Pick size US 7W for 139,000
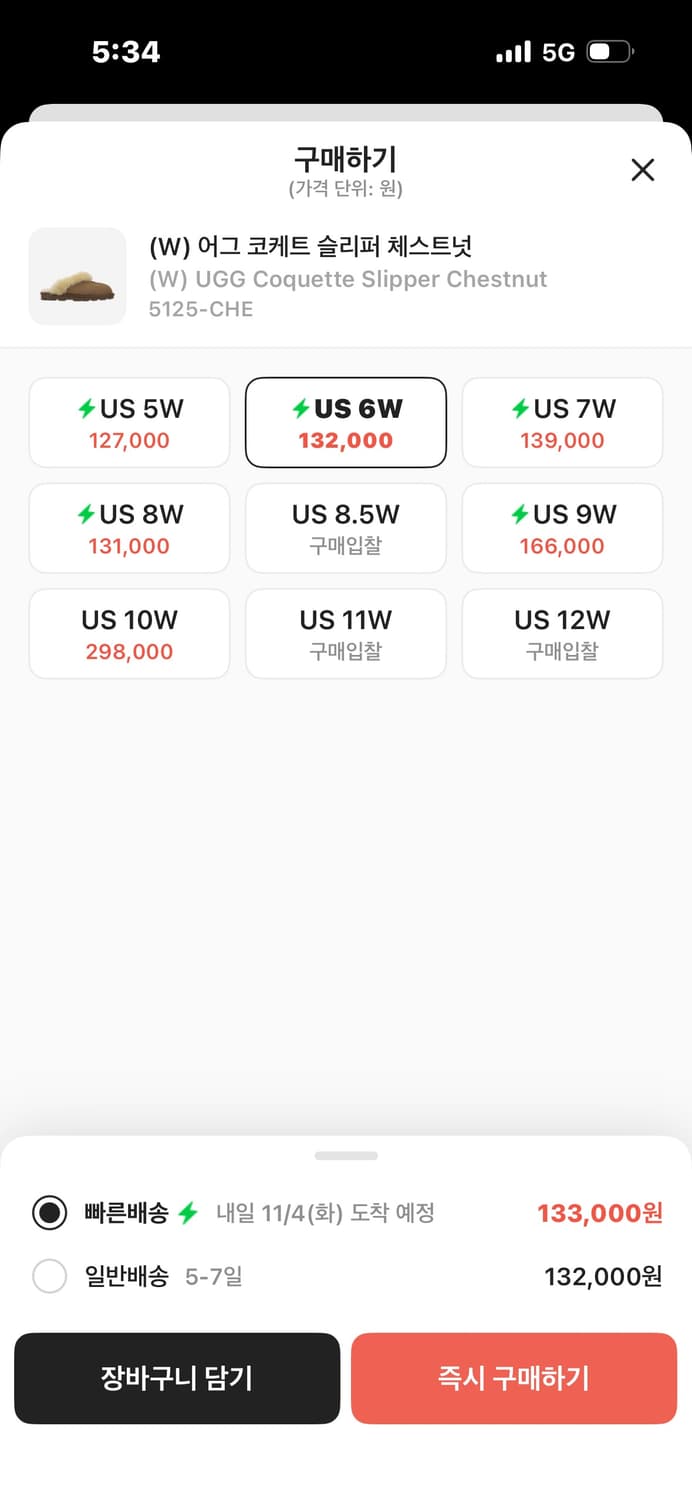The height and width of the screenshot is (1500, 692). tap(562, 423)
